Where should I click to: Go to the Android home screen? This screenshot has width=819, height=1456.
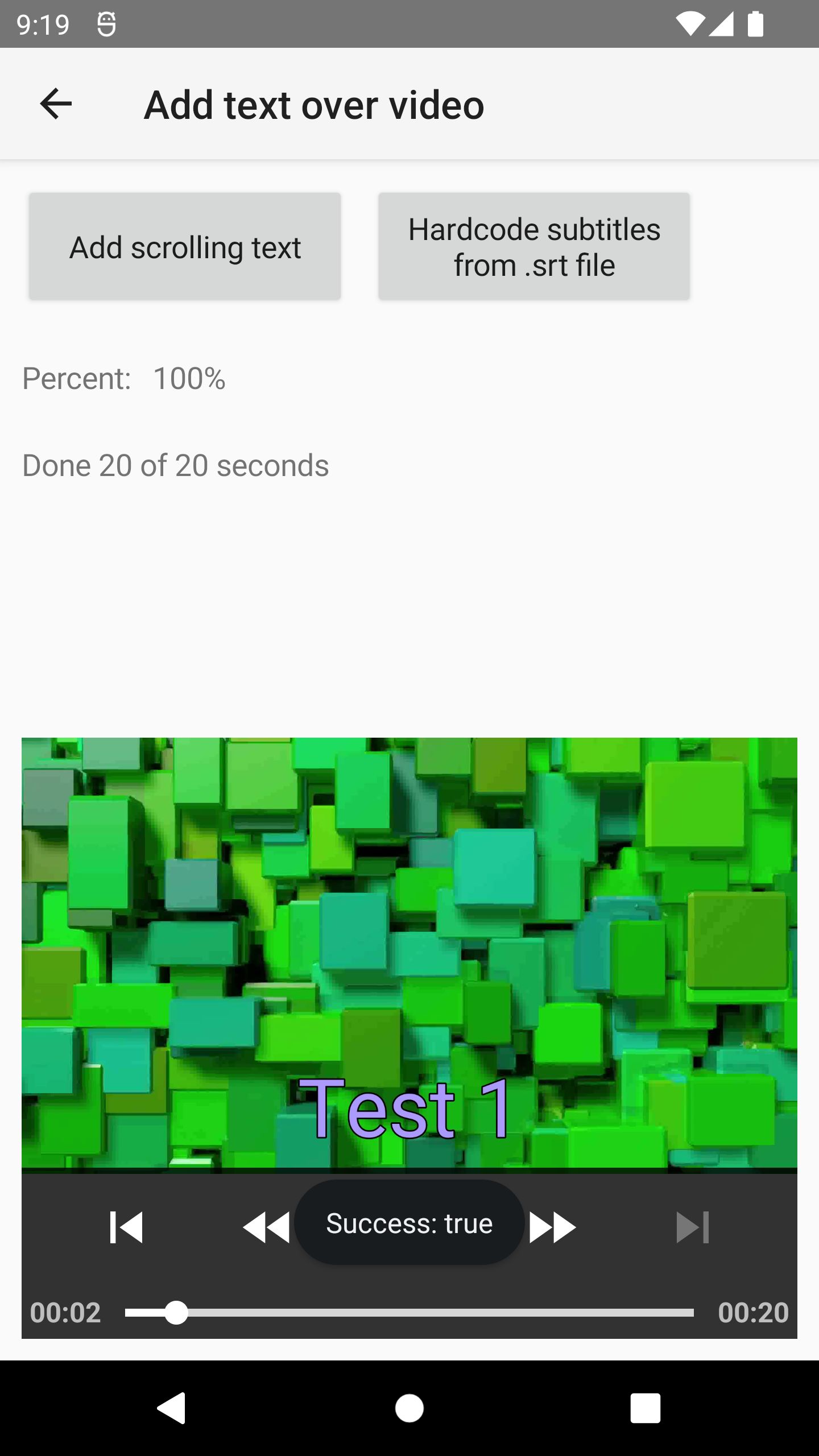[409, 1408]
